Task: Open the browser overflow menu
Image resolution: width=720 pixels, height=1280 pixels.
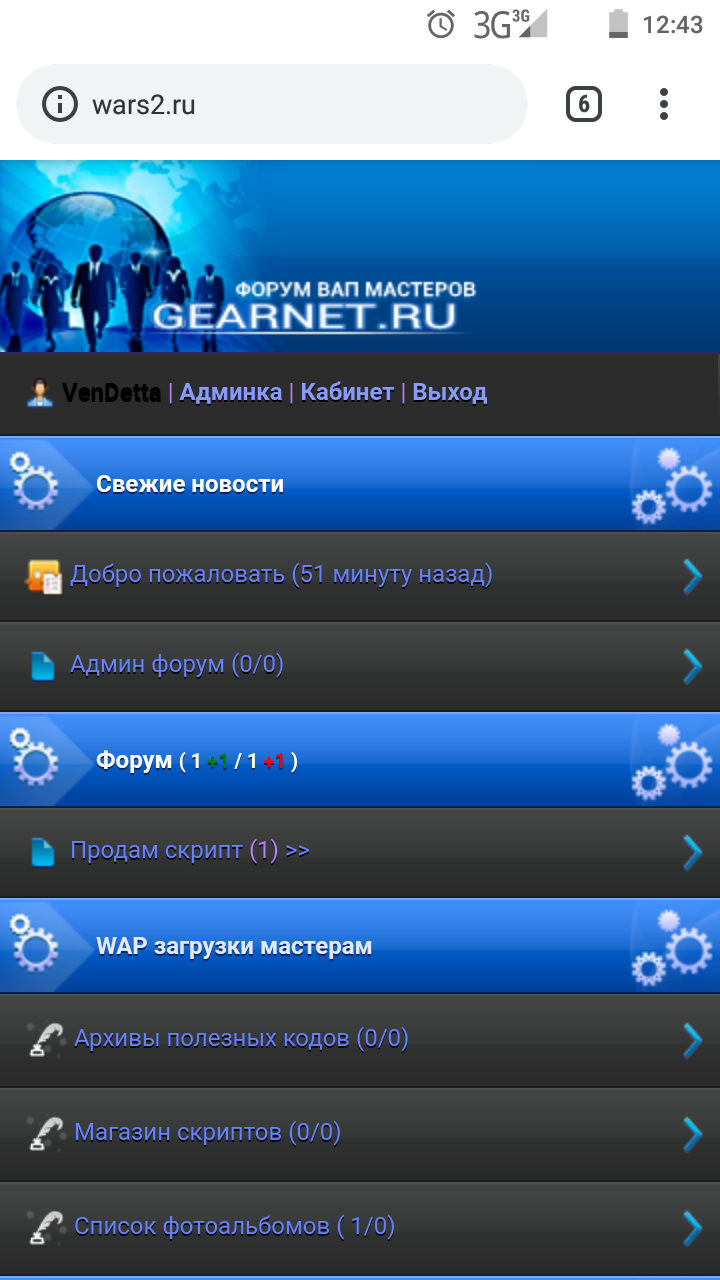Action: [664, 104]
